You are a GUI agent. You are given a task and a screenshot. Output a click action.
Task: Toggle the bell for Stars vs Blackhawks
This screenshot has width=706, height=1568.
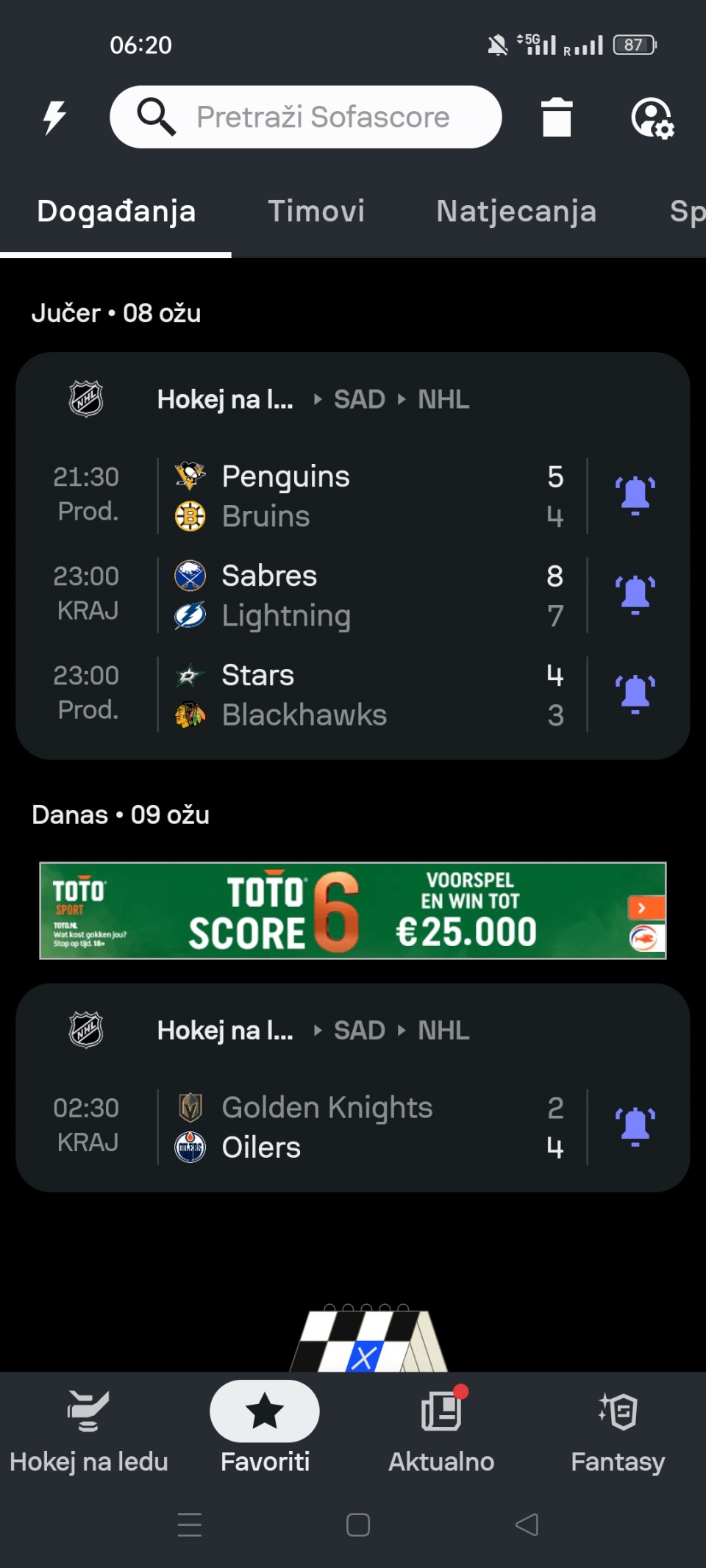tap(635, 694)
